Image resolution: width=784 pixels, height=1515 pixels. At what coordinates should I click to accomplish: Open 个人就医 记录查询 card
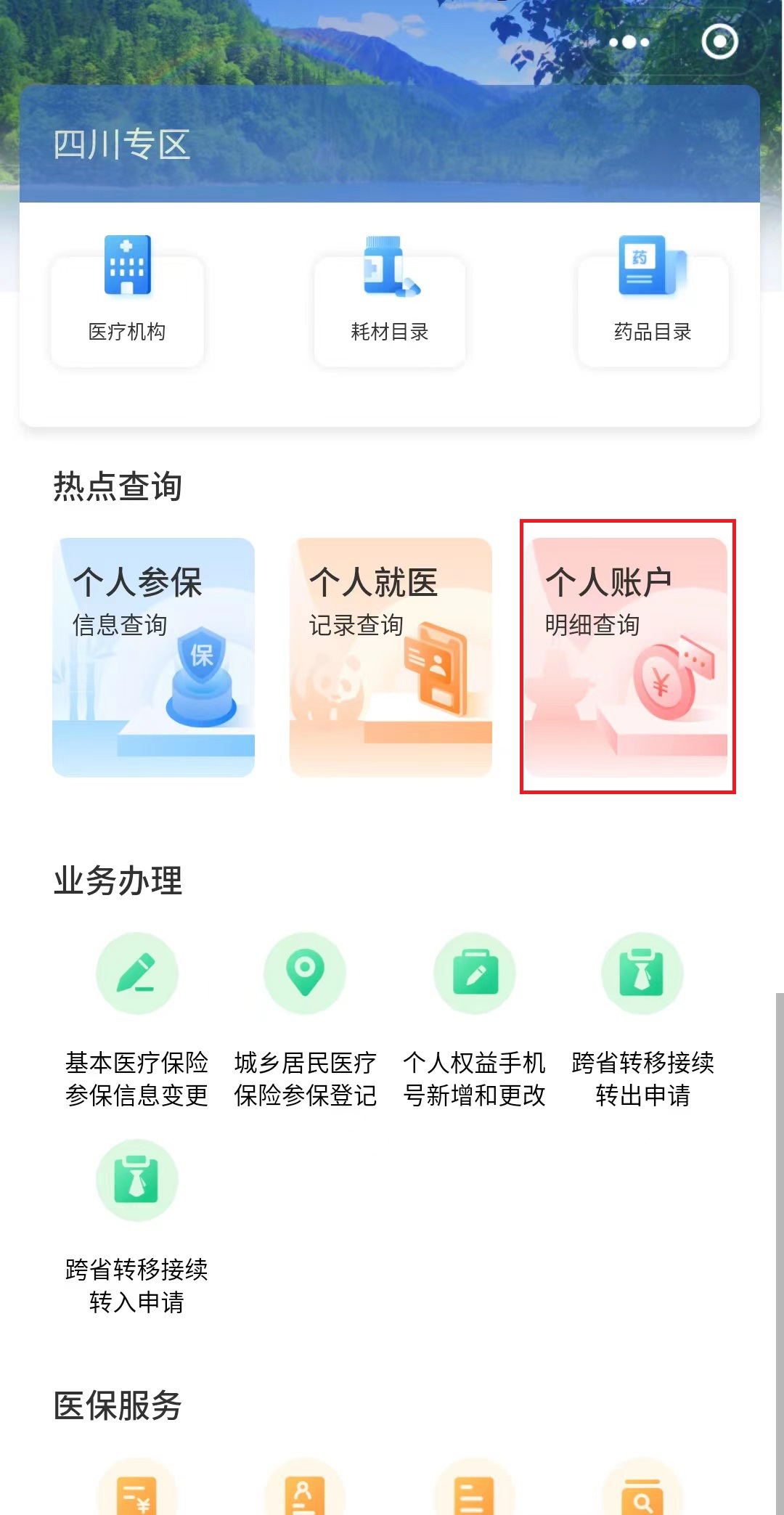pos(391,657)
